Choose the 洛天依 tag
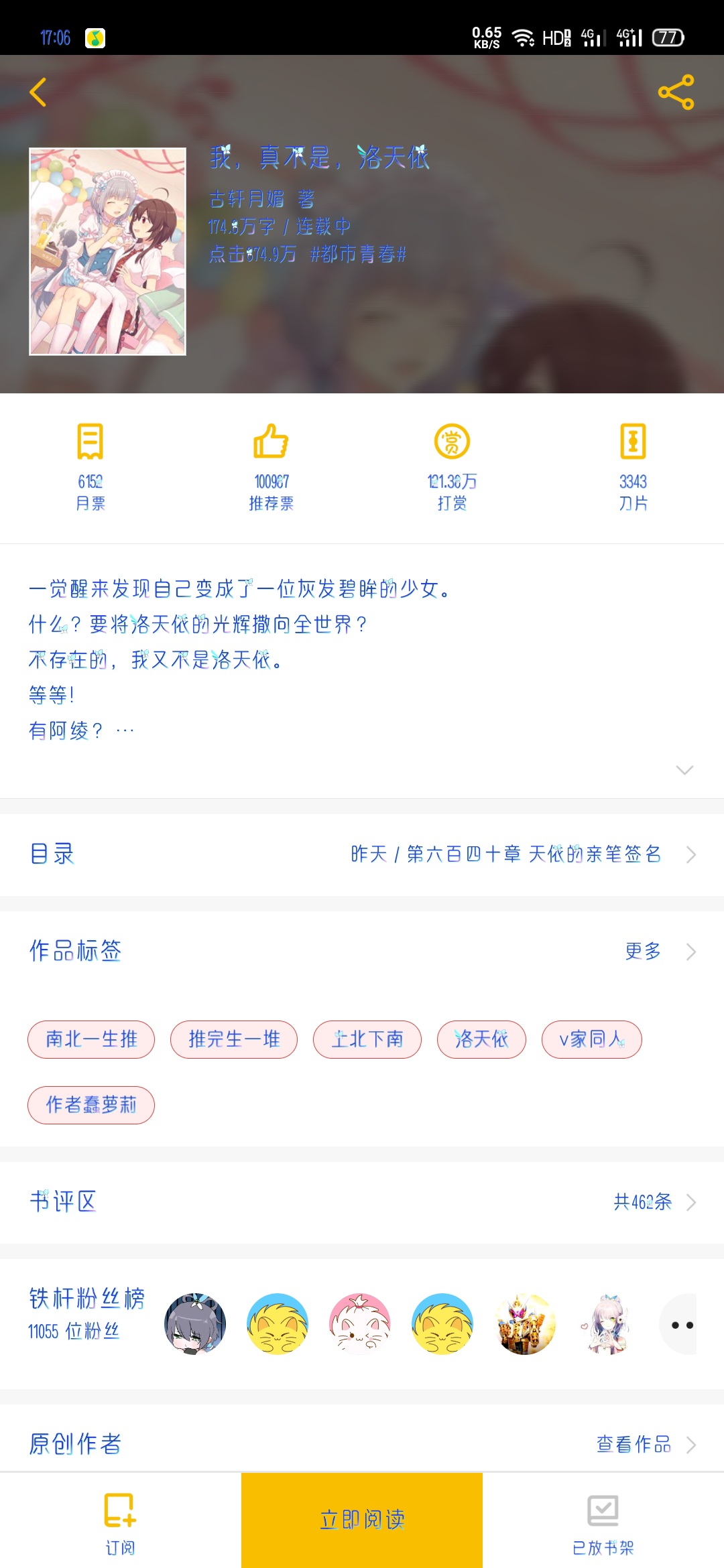Image resolution: width=724 pixels, height=1568 pixels. point(481,1039)
